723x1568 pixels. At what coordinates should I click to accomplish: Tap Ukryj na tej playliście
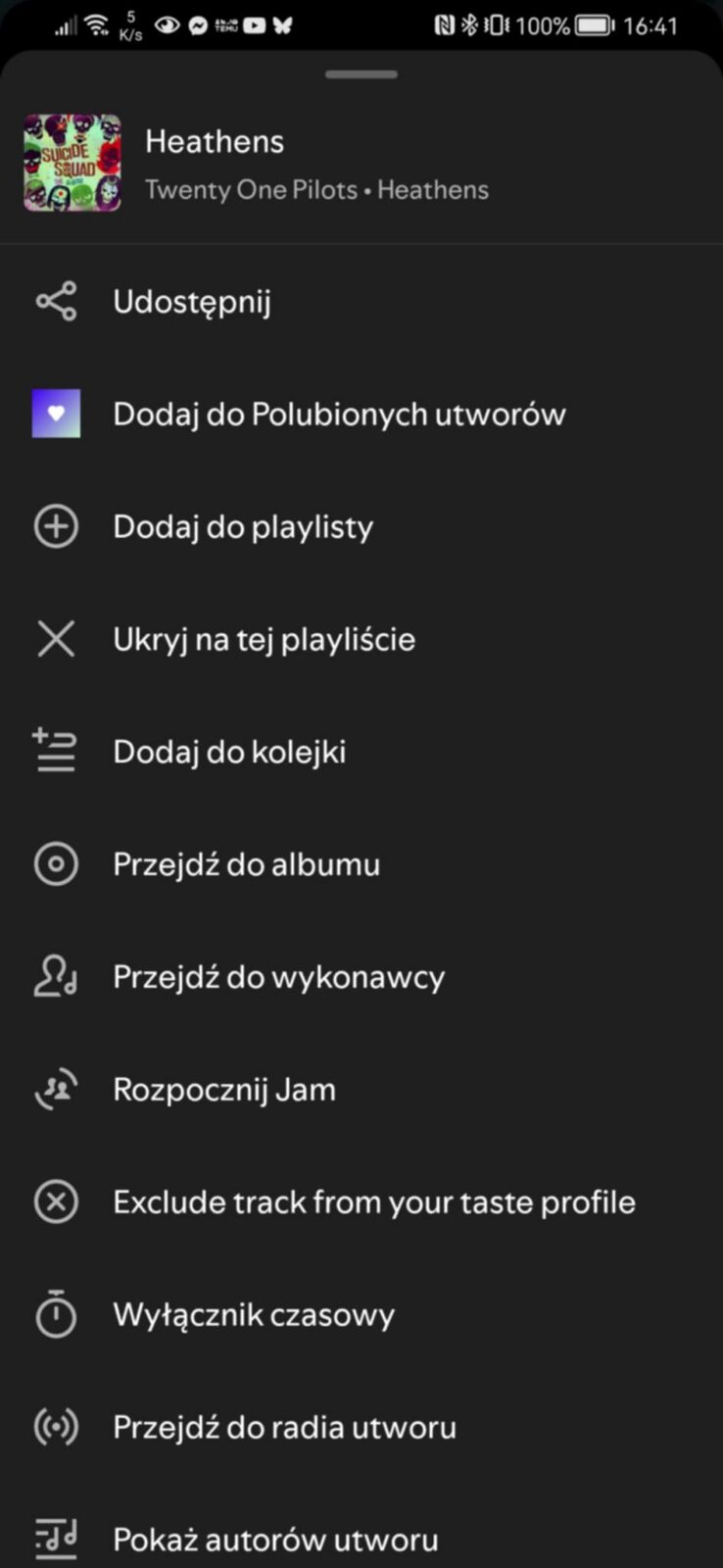click(x=264, y=640)
